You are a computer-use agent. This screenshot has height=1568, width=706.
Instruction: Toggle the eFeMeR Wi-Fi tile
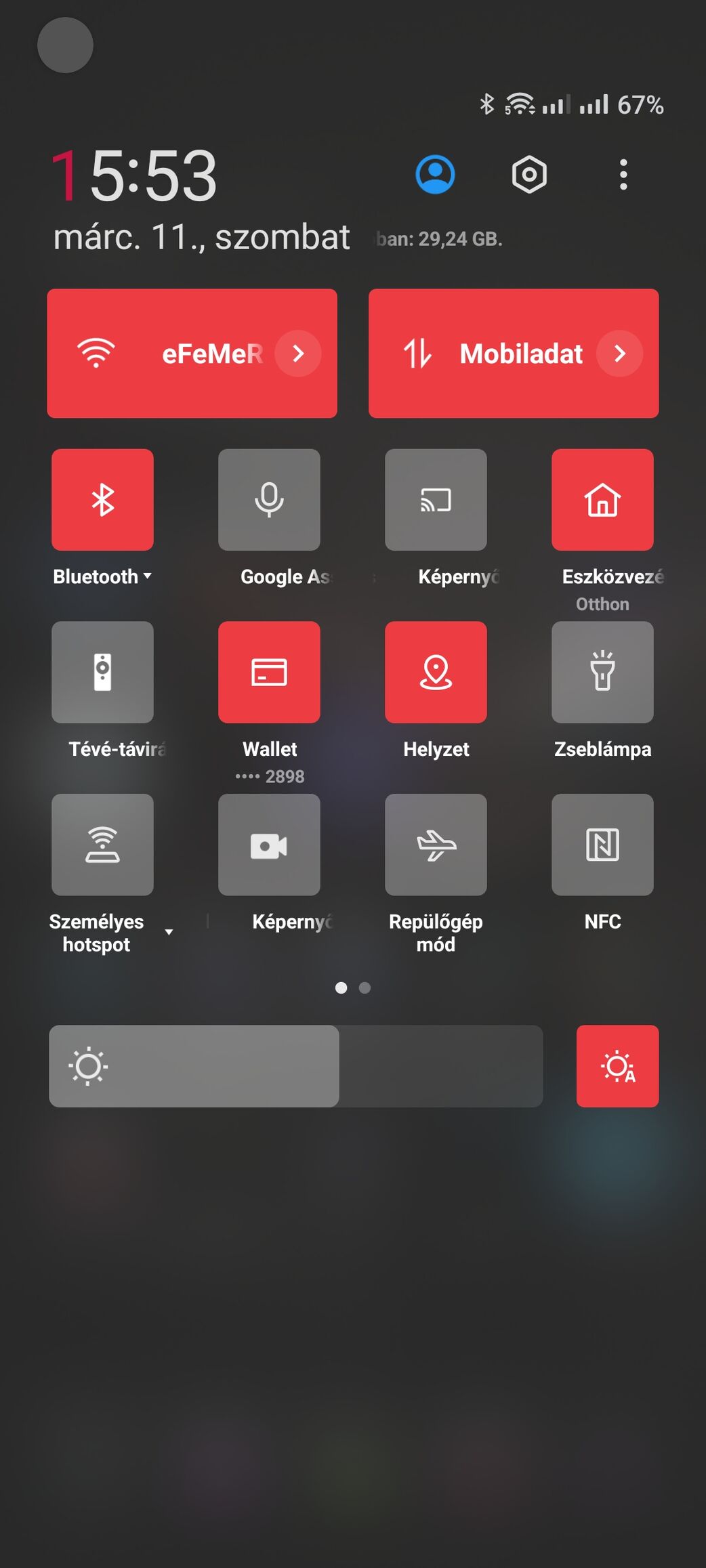click(x=163, y=354)
